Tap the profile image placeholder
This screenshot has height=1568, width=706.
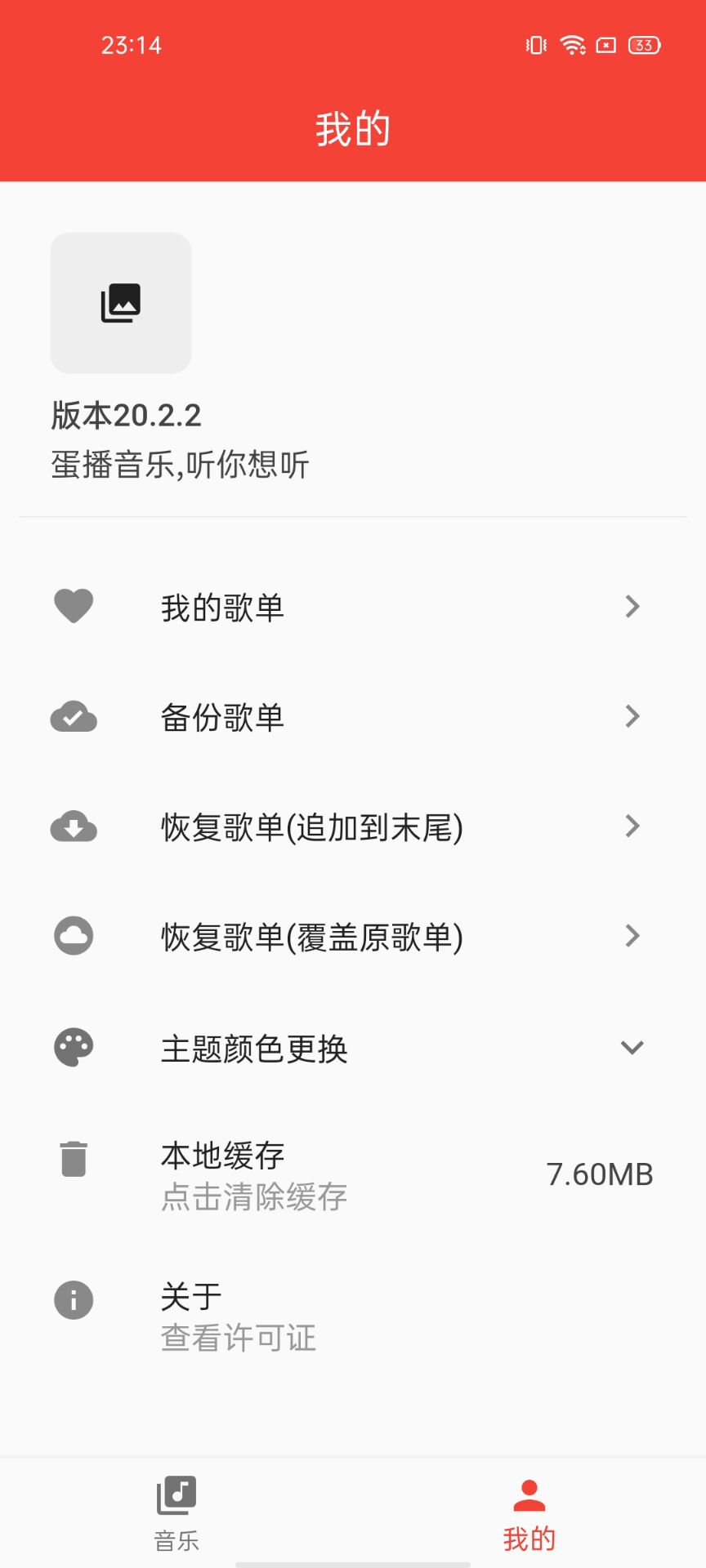click(121, 303)
